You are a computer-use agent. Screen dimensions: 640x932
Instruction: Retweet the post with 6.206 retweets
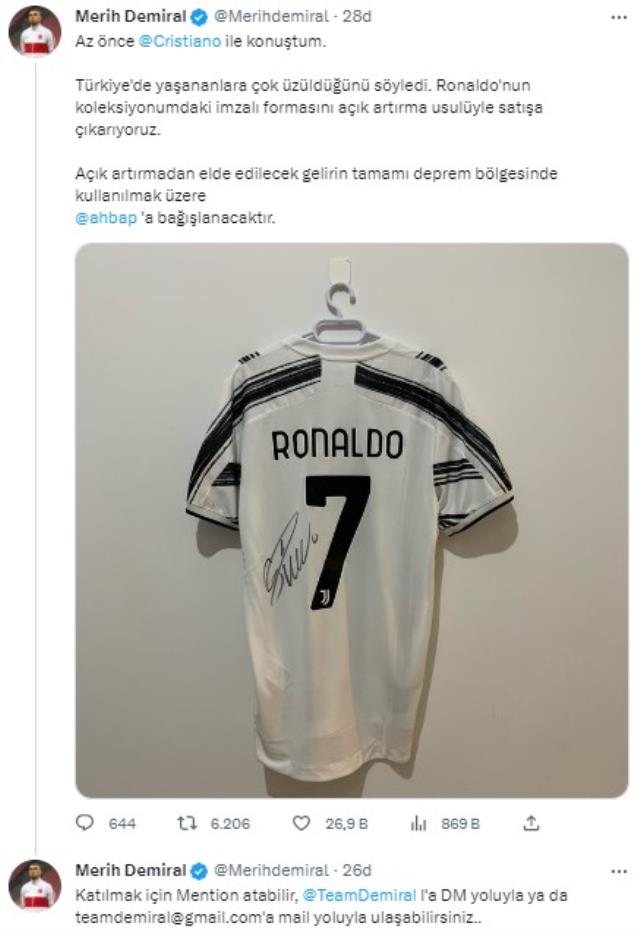187,824
